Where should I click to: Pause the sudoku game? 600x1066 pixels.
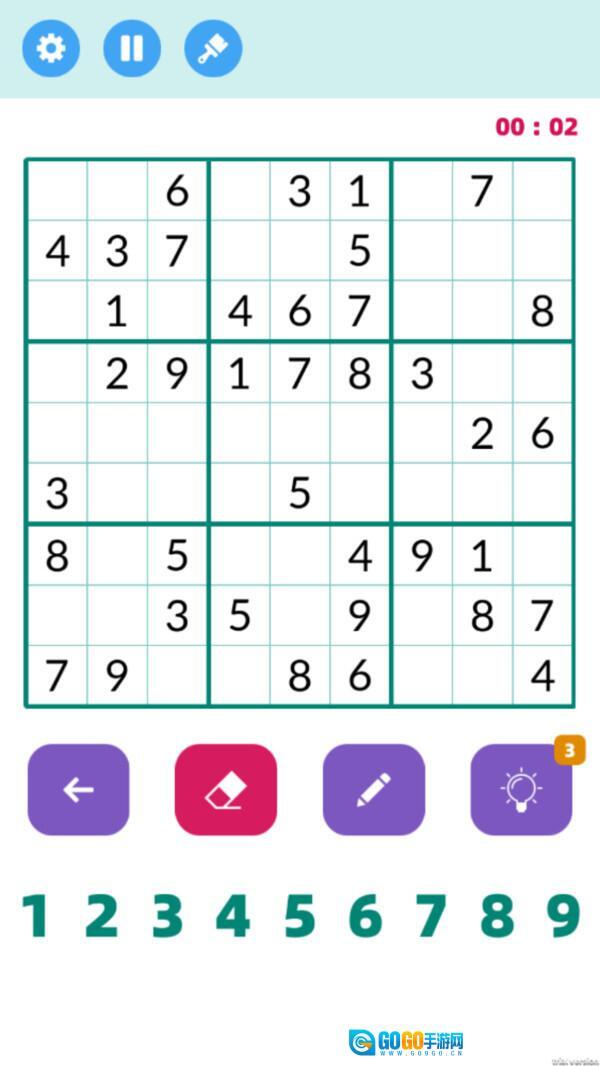[132, 48]
